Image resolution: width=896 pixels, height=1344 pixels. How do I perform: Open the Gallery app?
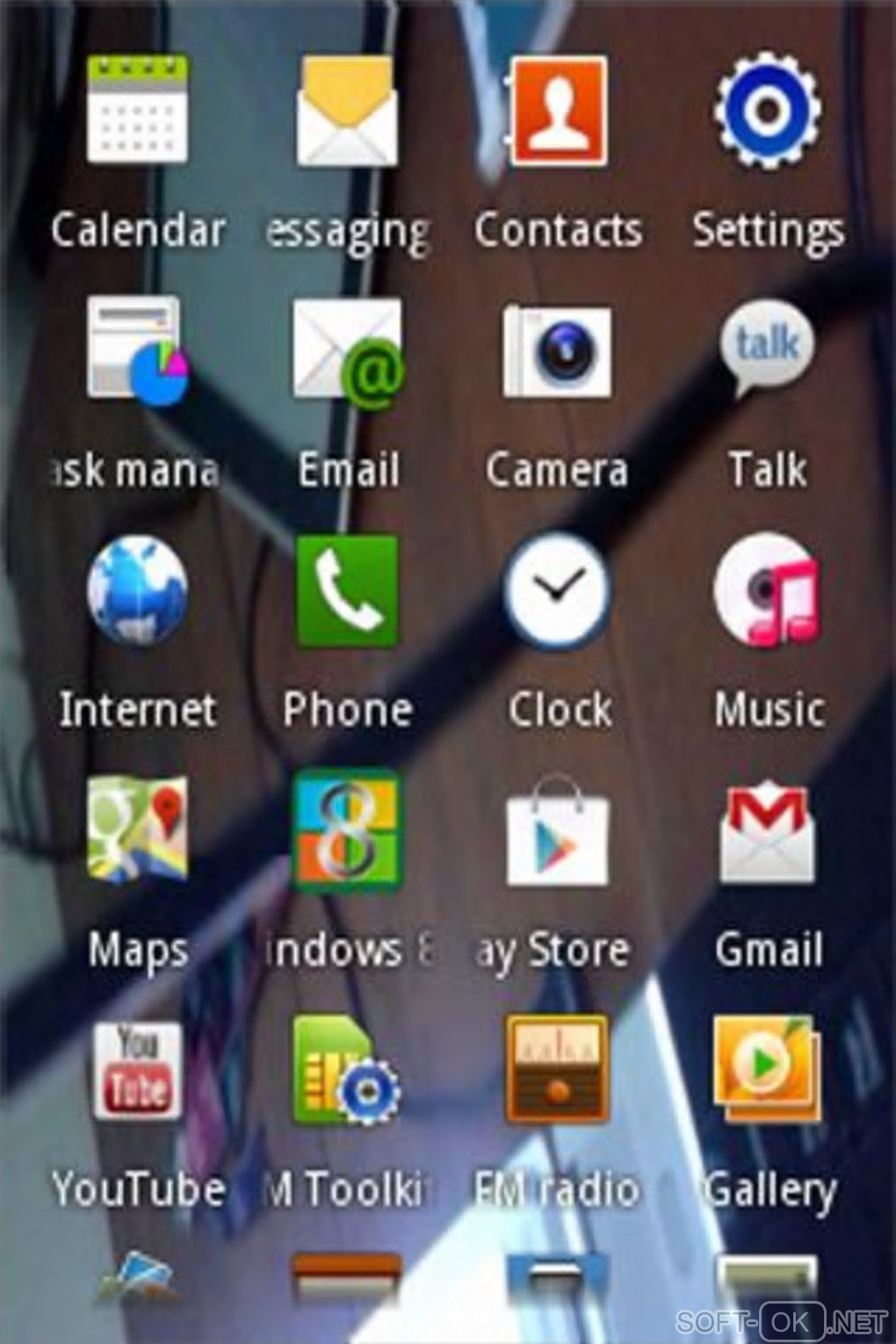coord(768,1070)
